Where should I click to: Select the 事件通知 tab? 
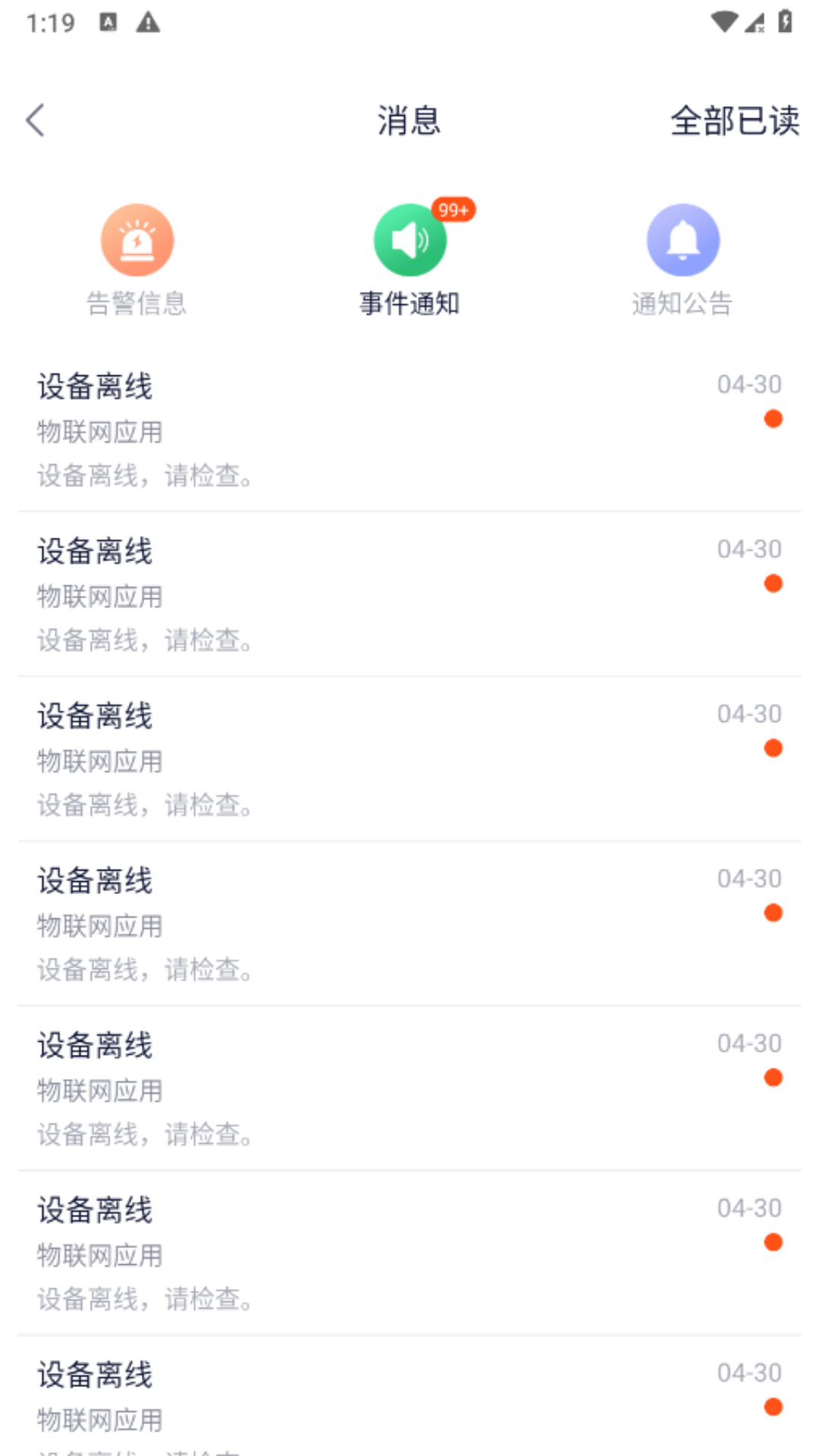(x=409, y=259)
